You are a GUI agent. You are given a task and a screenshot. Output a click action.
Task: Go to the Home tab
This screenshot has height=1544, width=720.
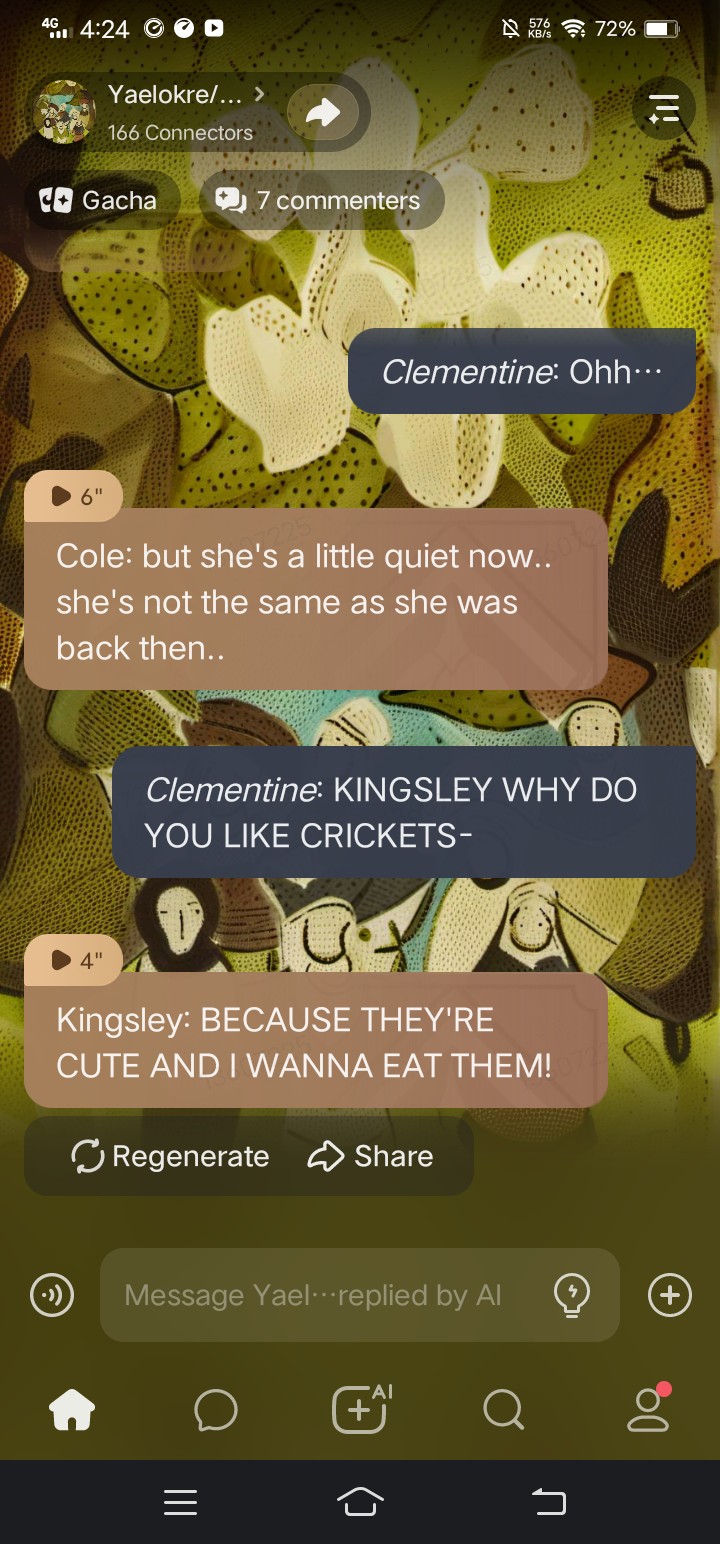72,1410
